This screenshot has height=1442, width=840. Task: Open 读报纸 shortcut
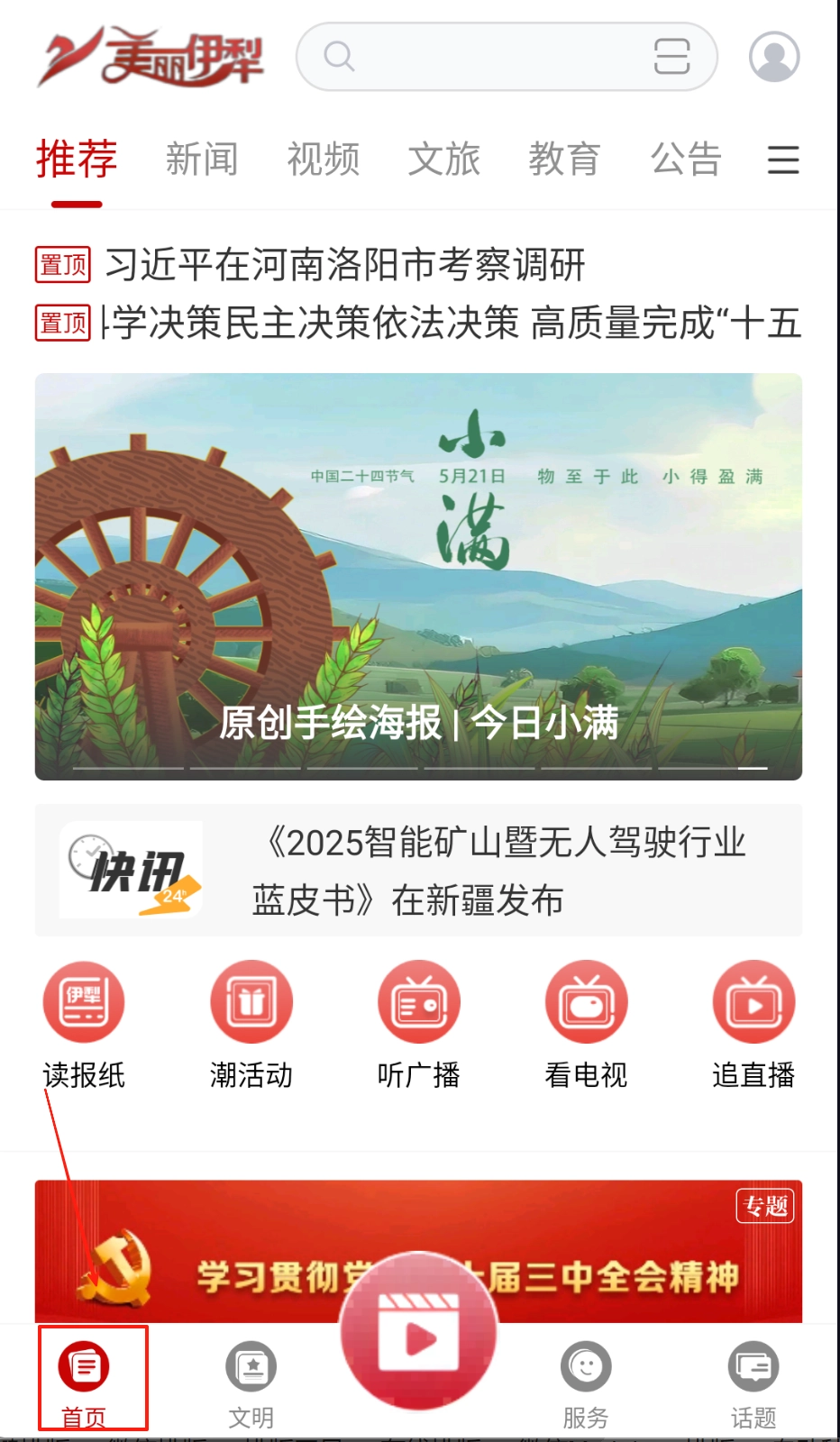click(84, 1025)
